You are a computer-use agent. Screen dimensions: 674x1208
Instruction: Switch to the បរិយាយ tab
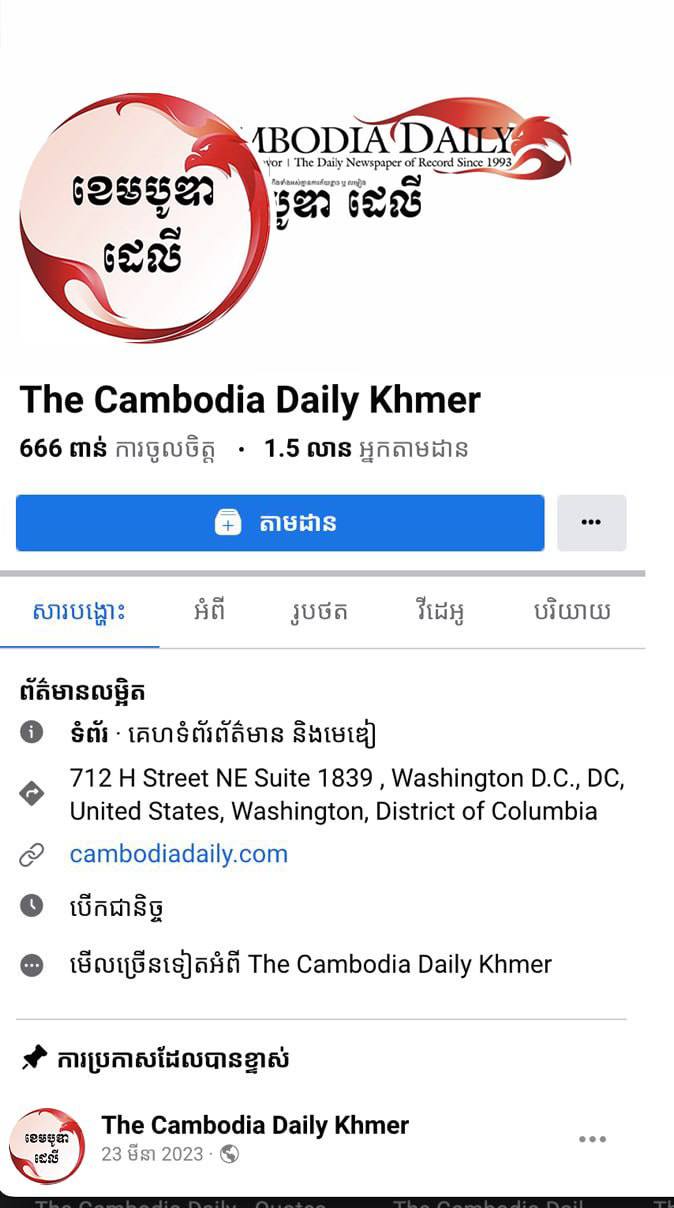click(571, 611)
